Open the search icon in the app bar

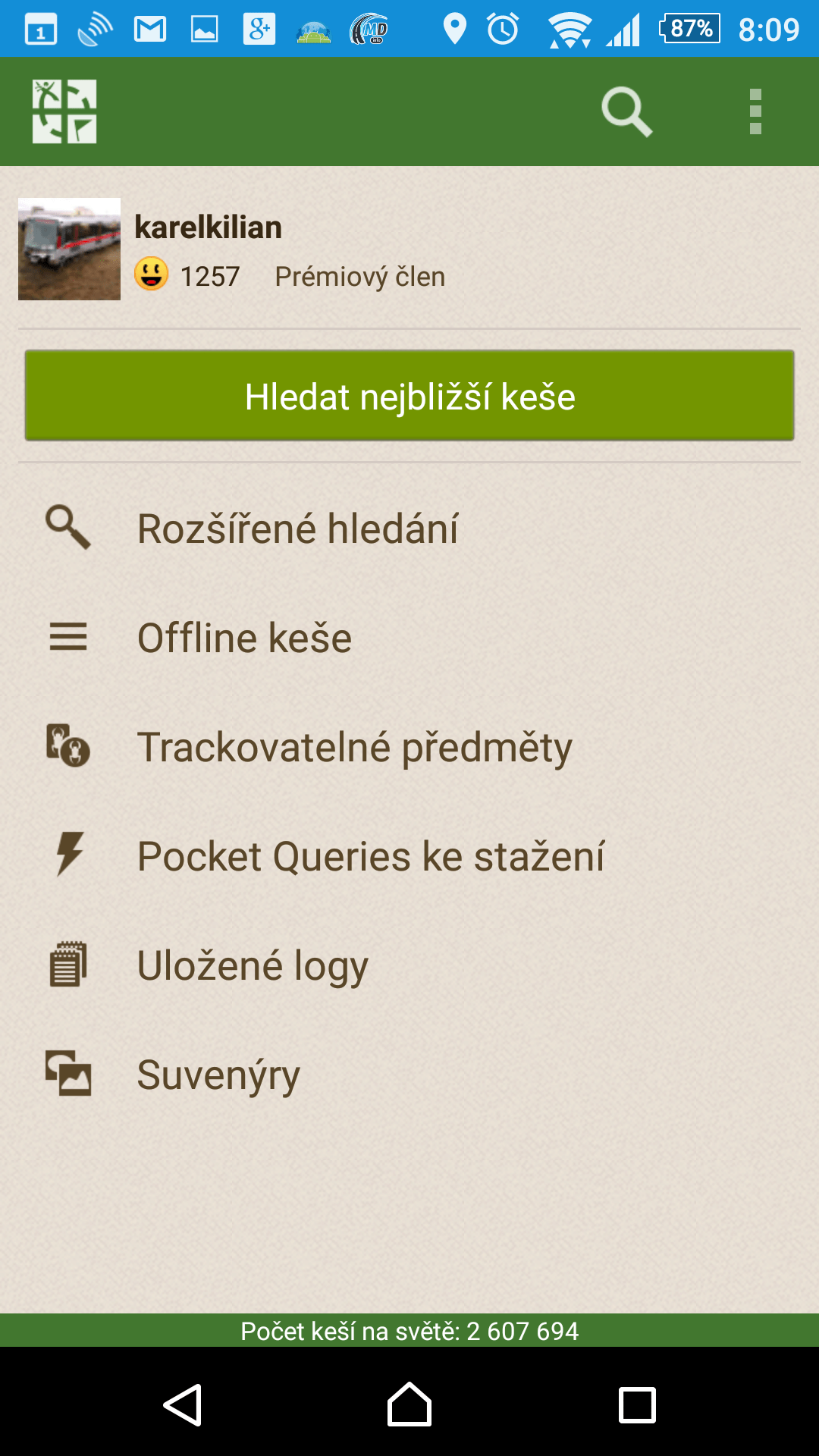(x=626, y=112)
